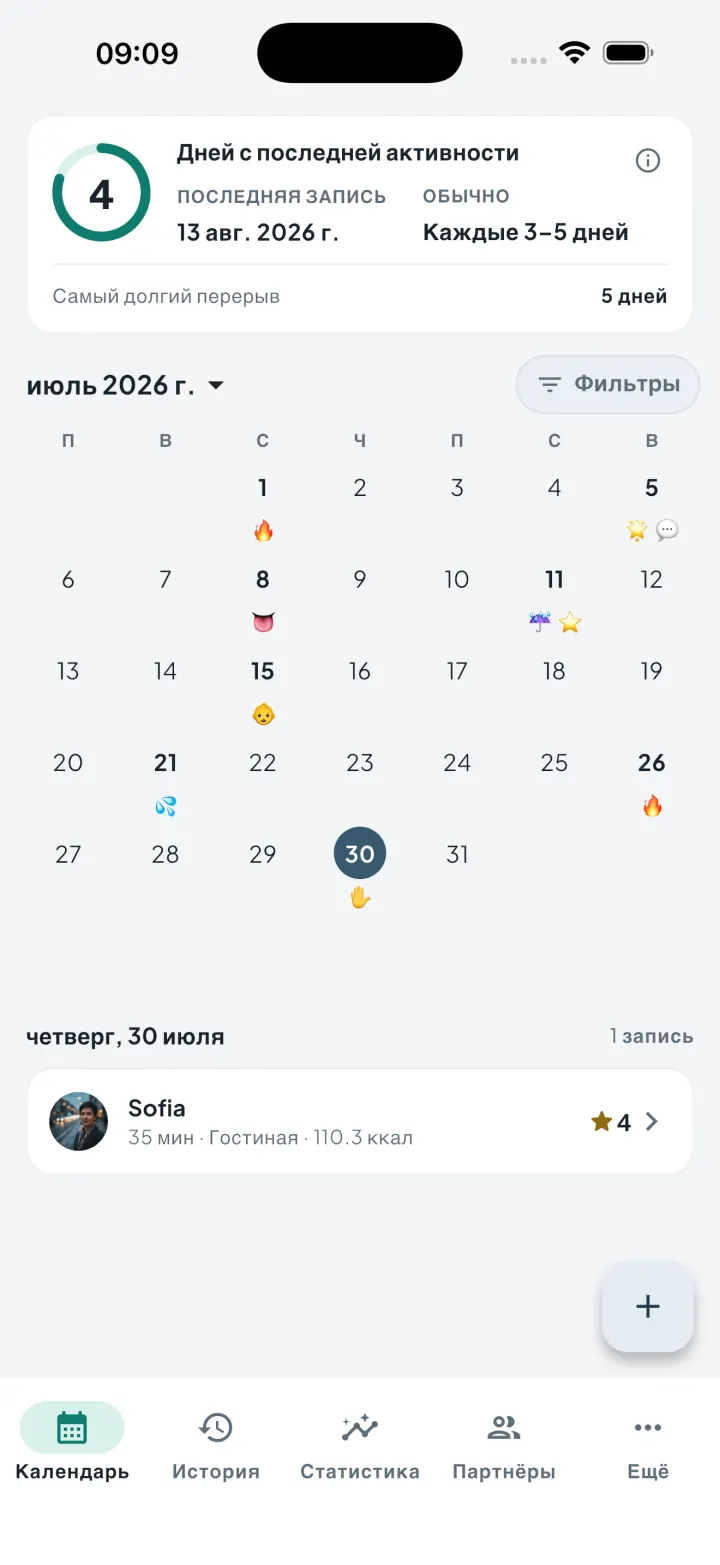Open Sofia's entry for 30 июля

point(360,1121)
